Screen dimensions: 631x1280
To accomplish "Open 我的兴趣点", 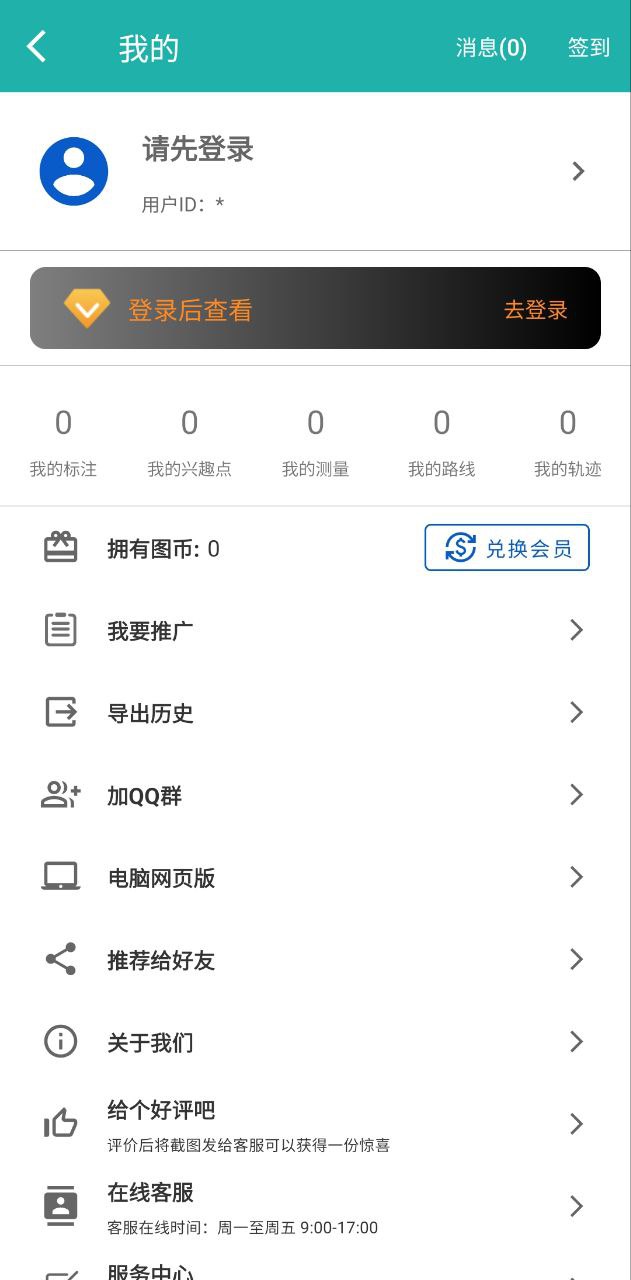I will pyautogui.click(x=189, y=442).
